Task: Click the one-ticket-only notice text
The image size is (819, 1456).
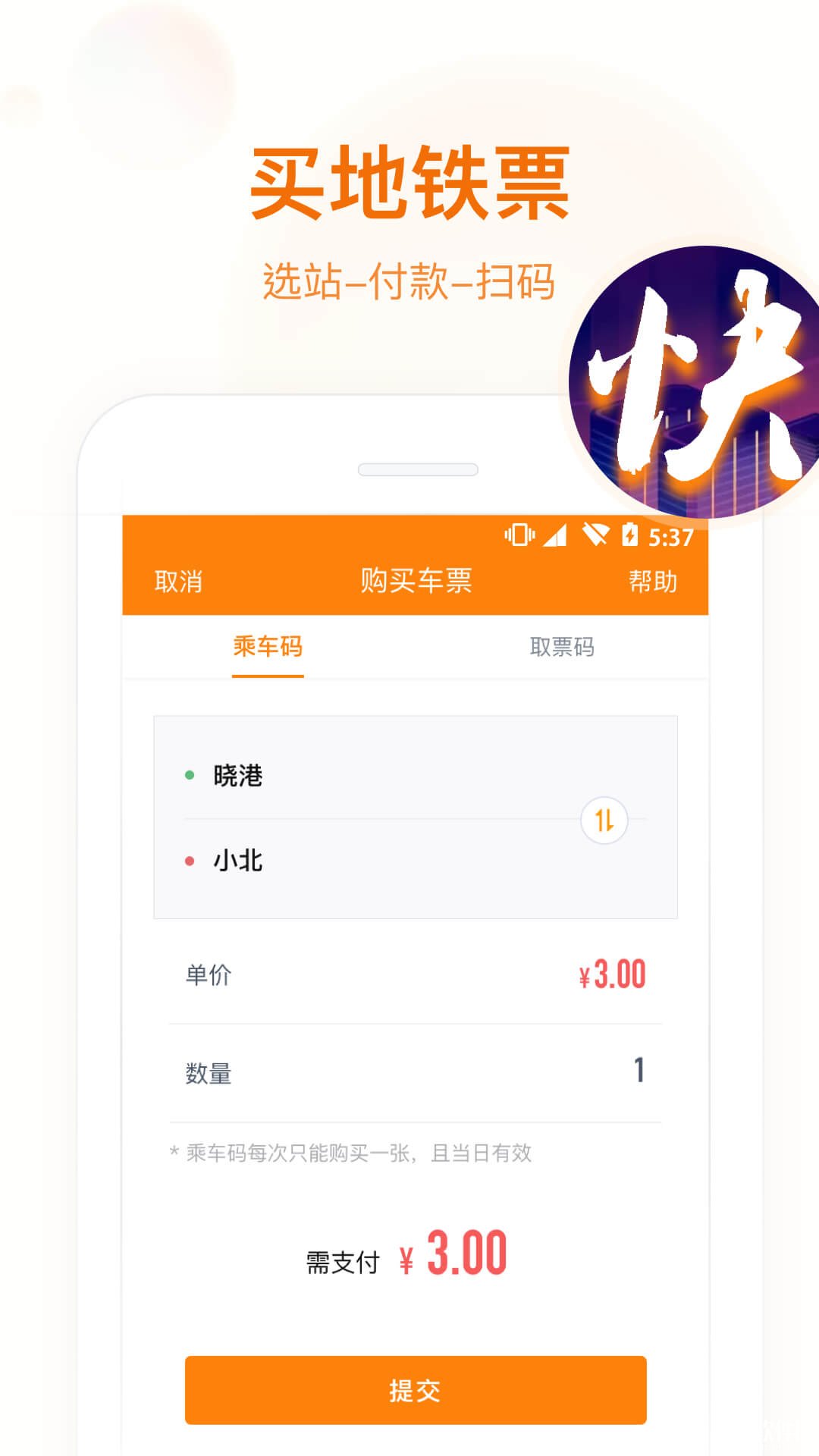Action: click(351, 1155)
